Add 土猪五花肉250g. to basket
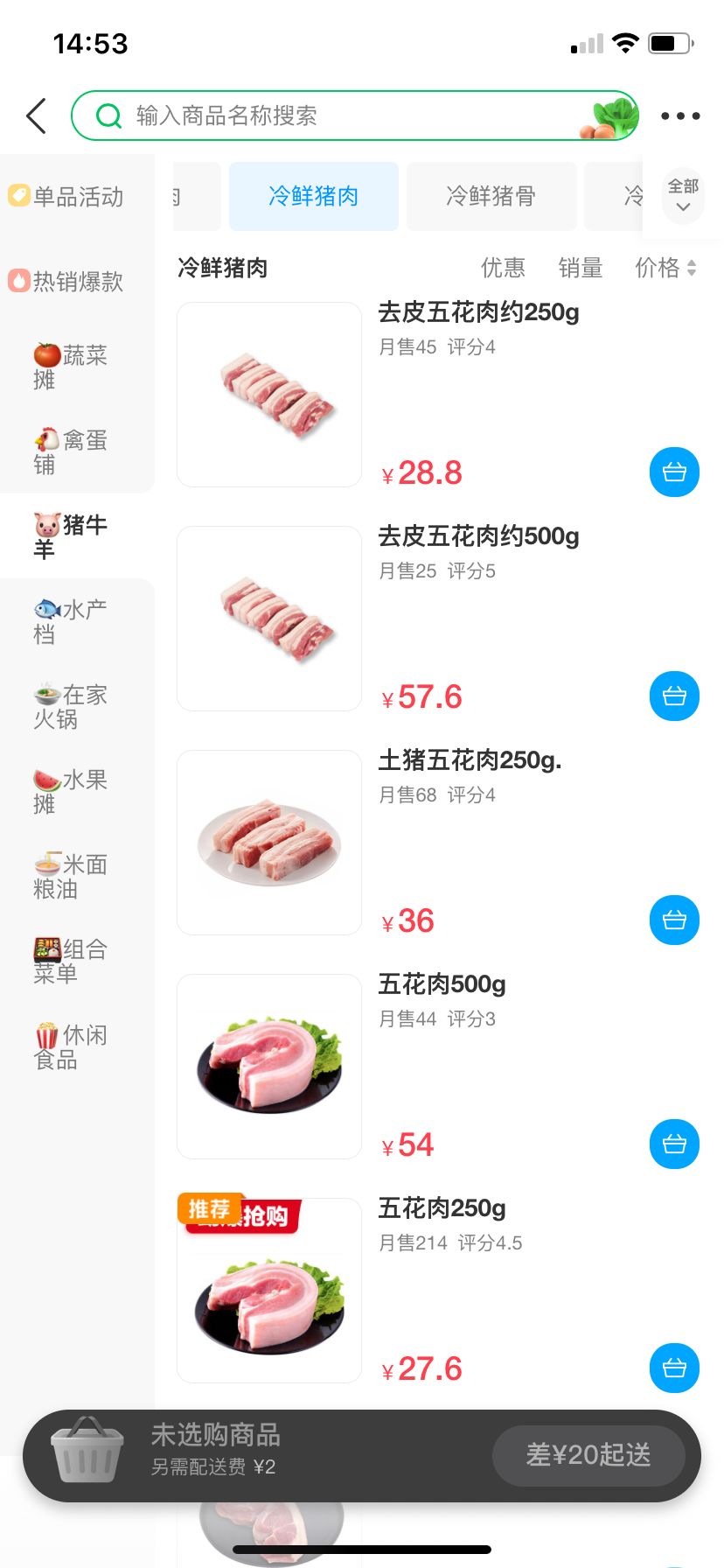The width and height of the screenshot is (724, 1568). pyautogui.click(x=674, y=920)
